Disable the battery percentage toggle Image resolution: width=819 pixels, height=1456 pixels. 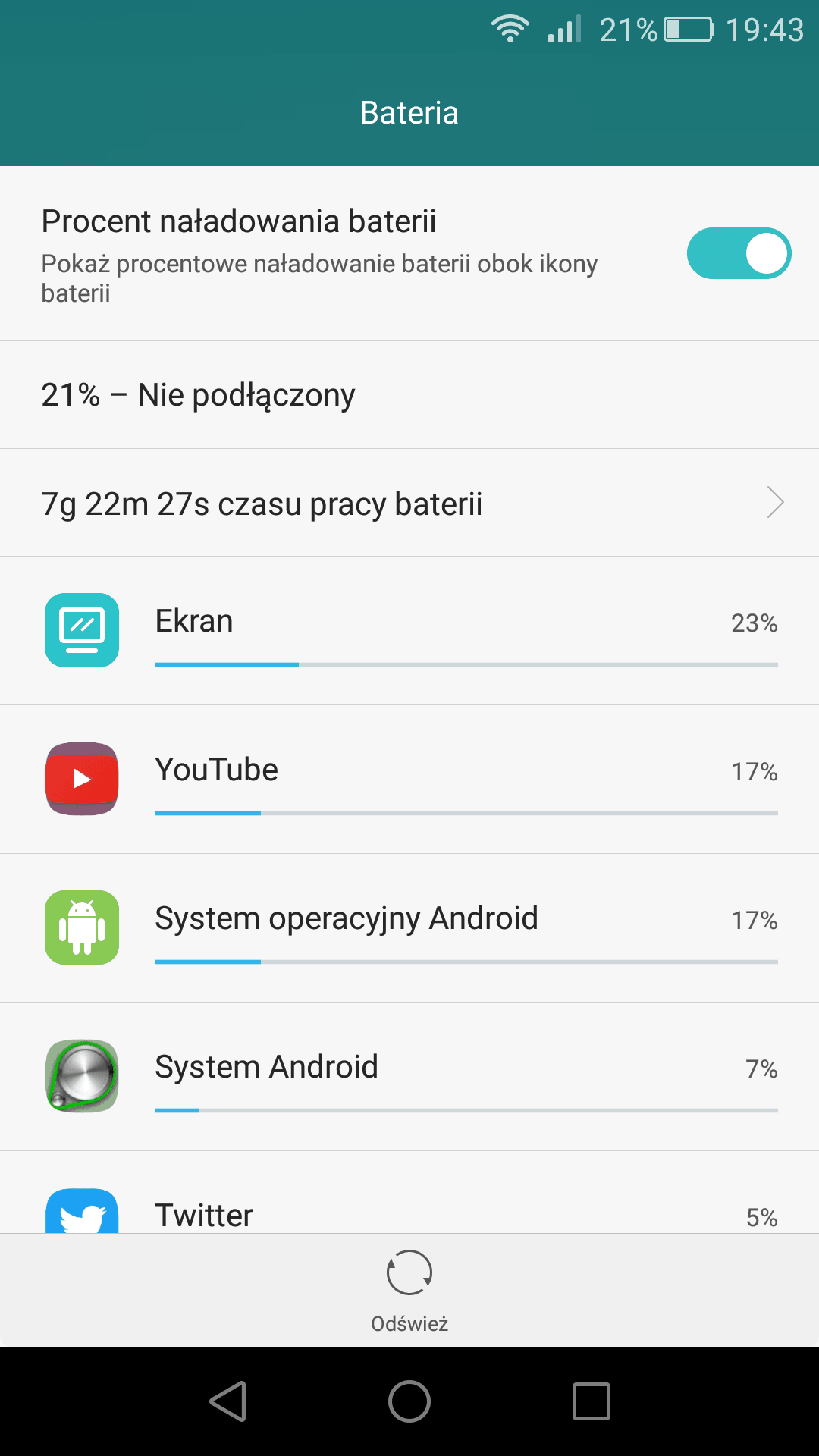tap(739, 253)
